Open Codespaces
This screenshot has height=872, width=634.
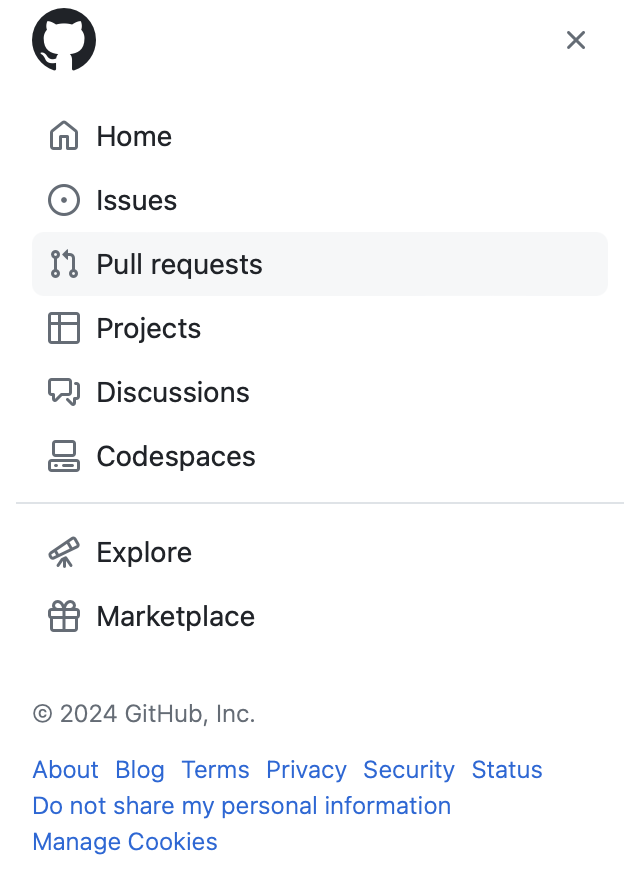pyautogui.click(x=175, y=456)
